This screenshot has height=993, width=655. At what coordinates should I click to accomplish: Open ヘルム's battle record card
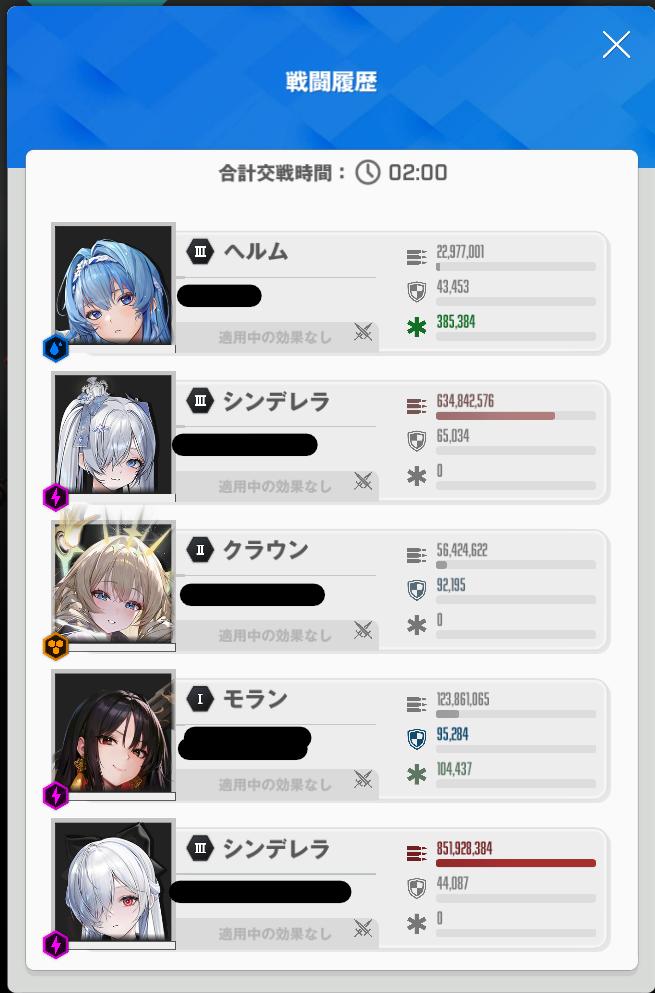330,288
